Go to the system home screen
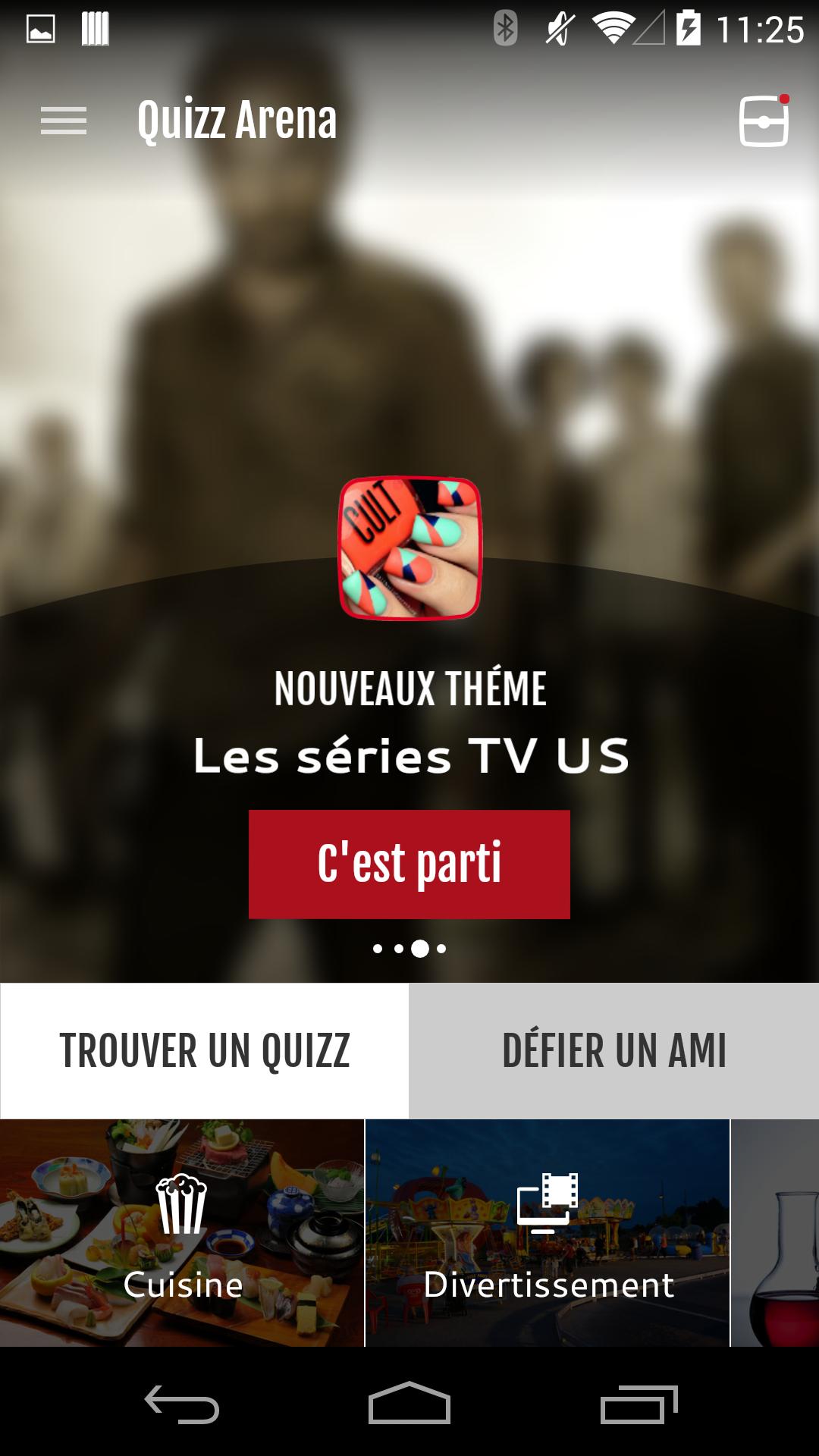 tap(409, 1404)
